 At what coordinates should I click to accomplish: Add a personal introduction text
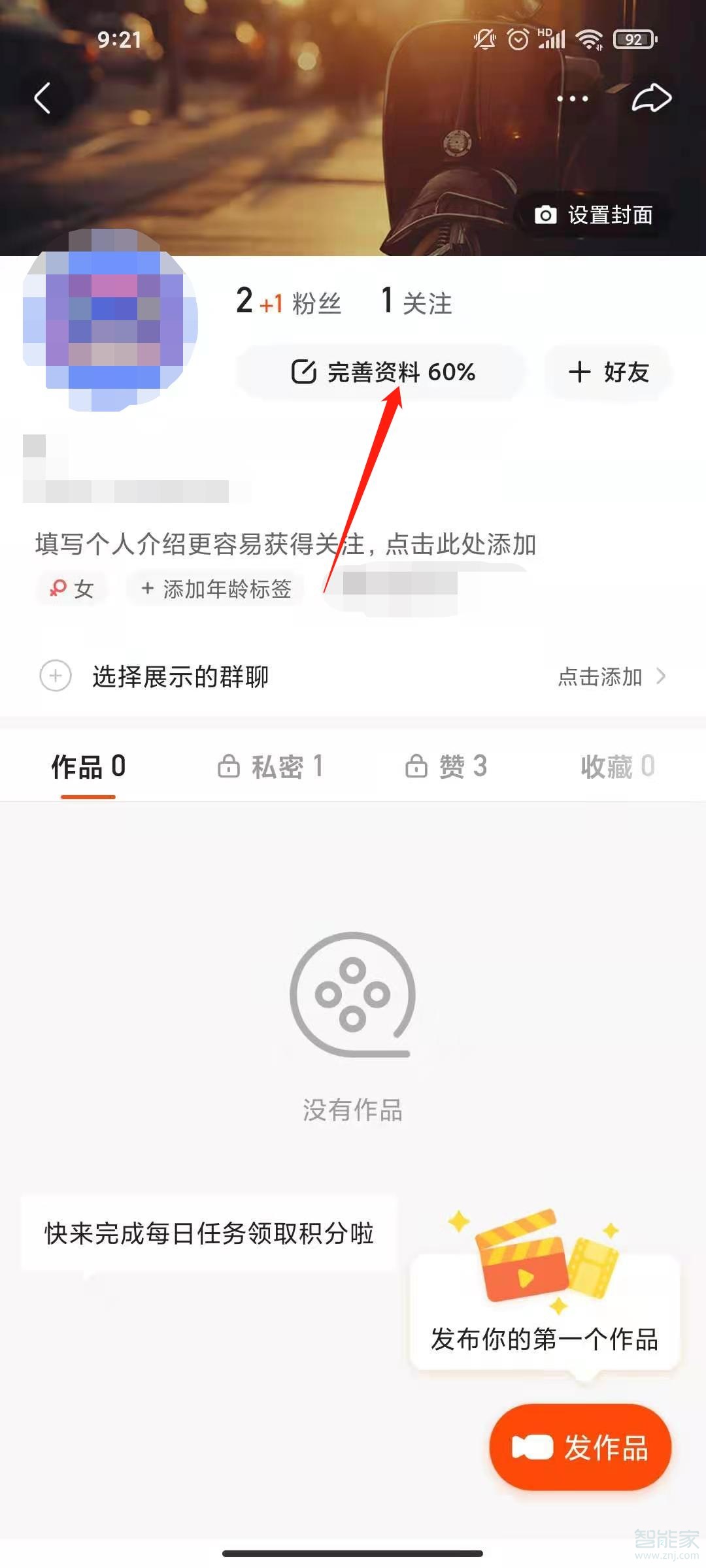tap(286, 544)
